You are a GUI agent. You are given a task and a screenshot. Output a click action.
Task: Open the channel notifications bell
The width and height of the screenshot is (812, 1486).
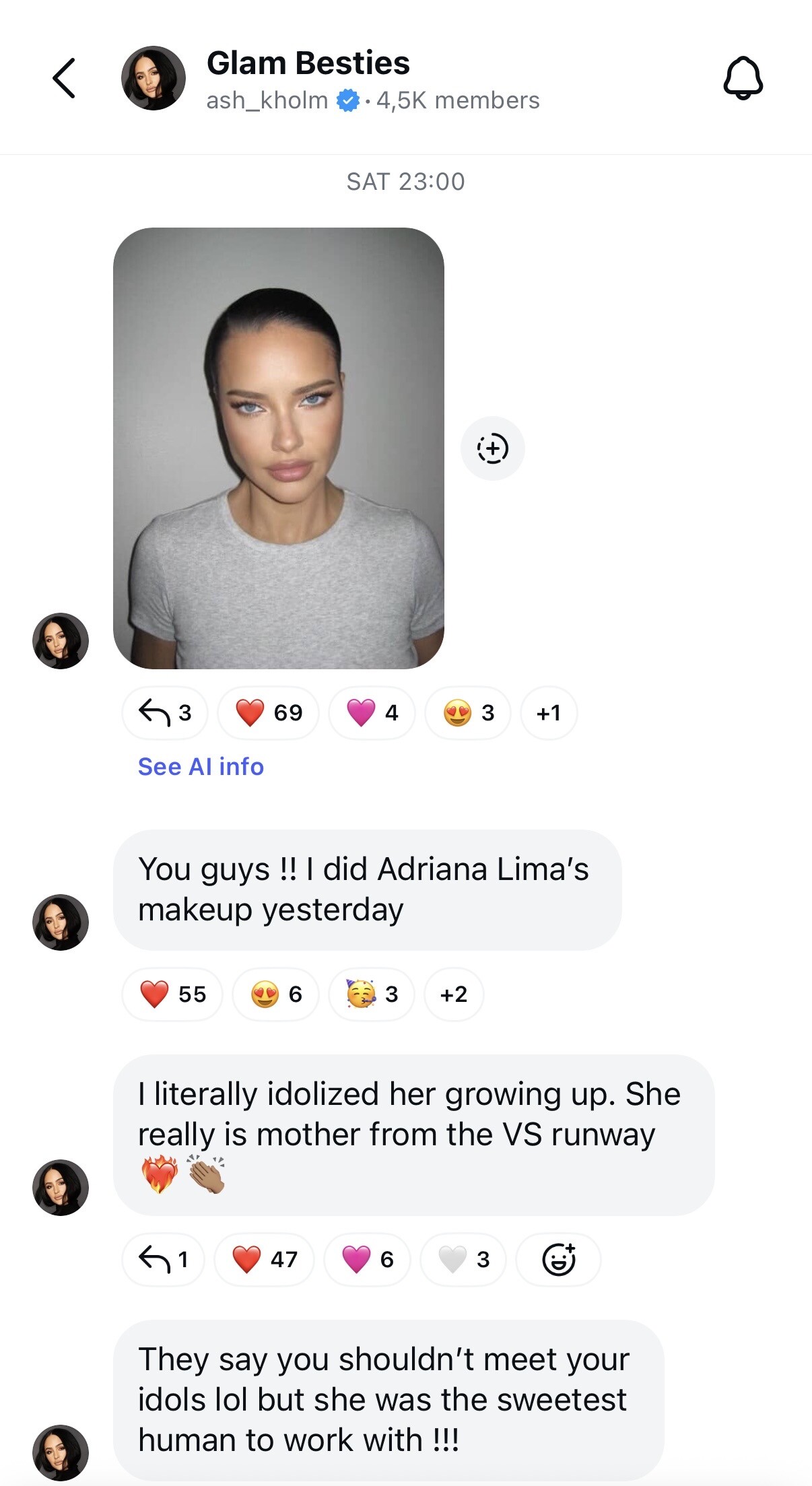pyautogui.click(x=743, y=78)
